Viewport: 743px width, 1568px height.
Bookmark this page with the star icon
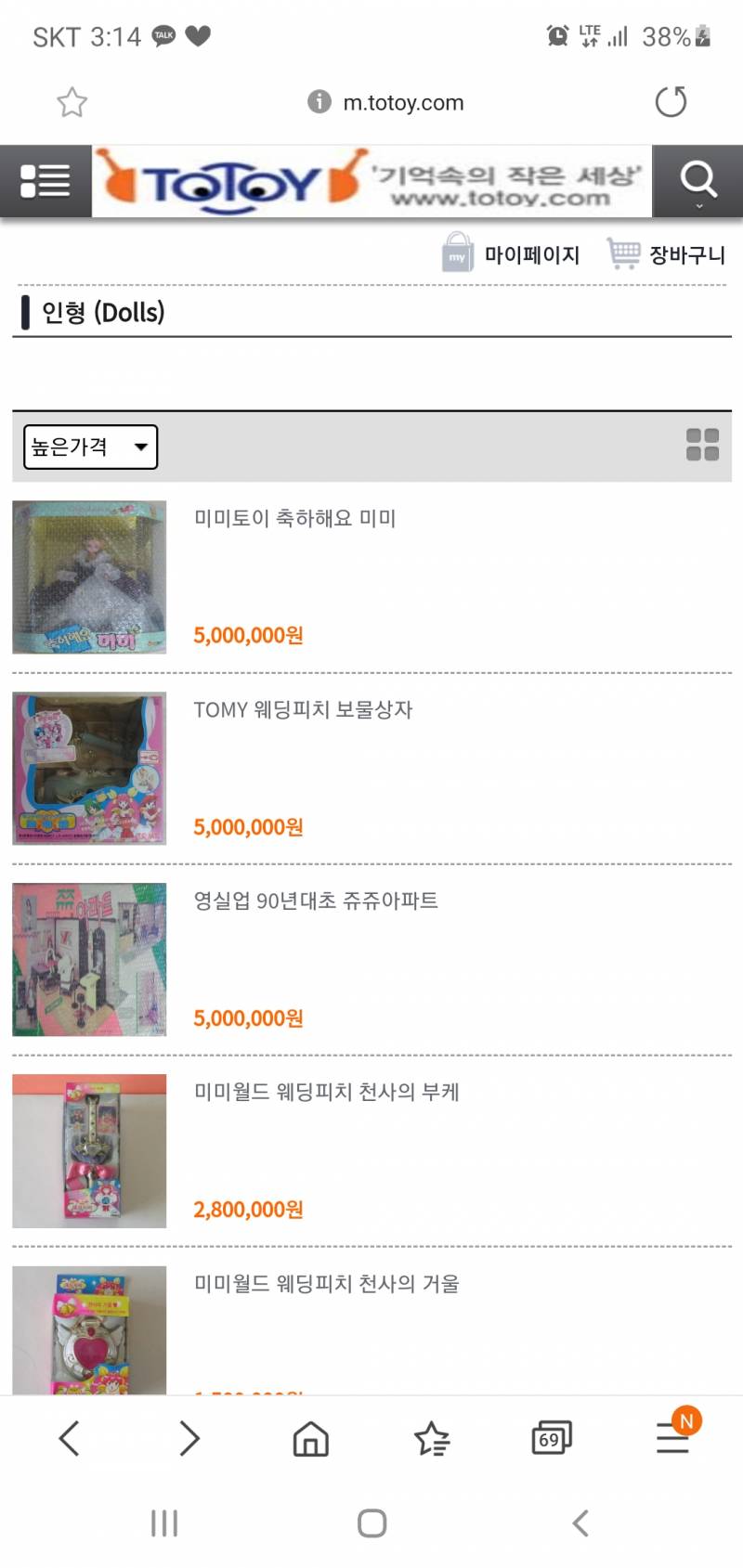(72, 102)
